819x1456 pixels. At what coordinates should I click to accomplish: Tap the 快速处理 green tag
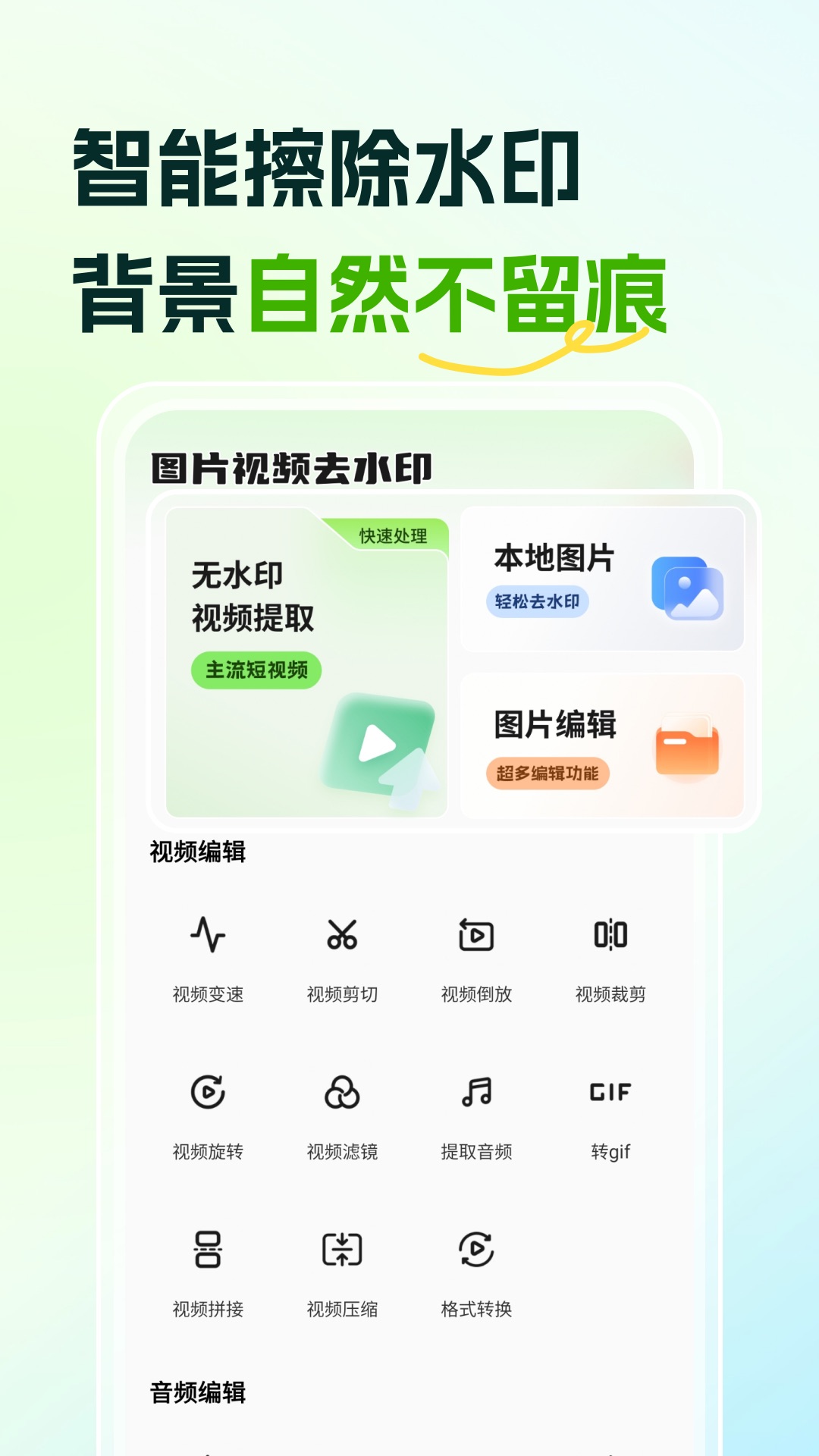pos(394,535)
